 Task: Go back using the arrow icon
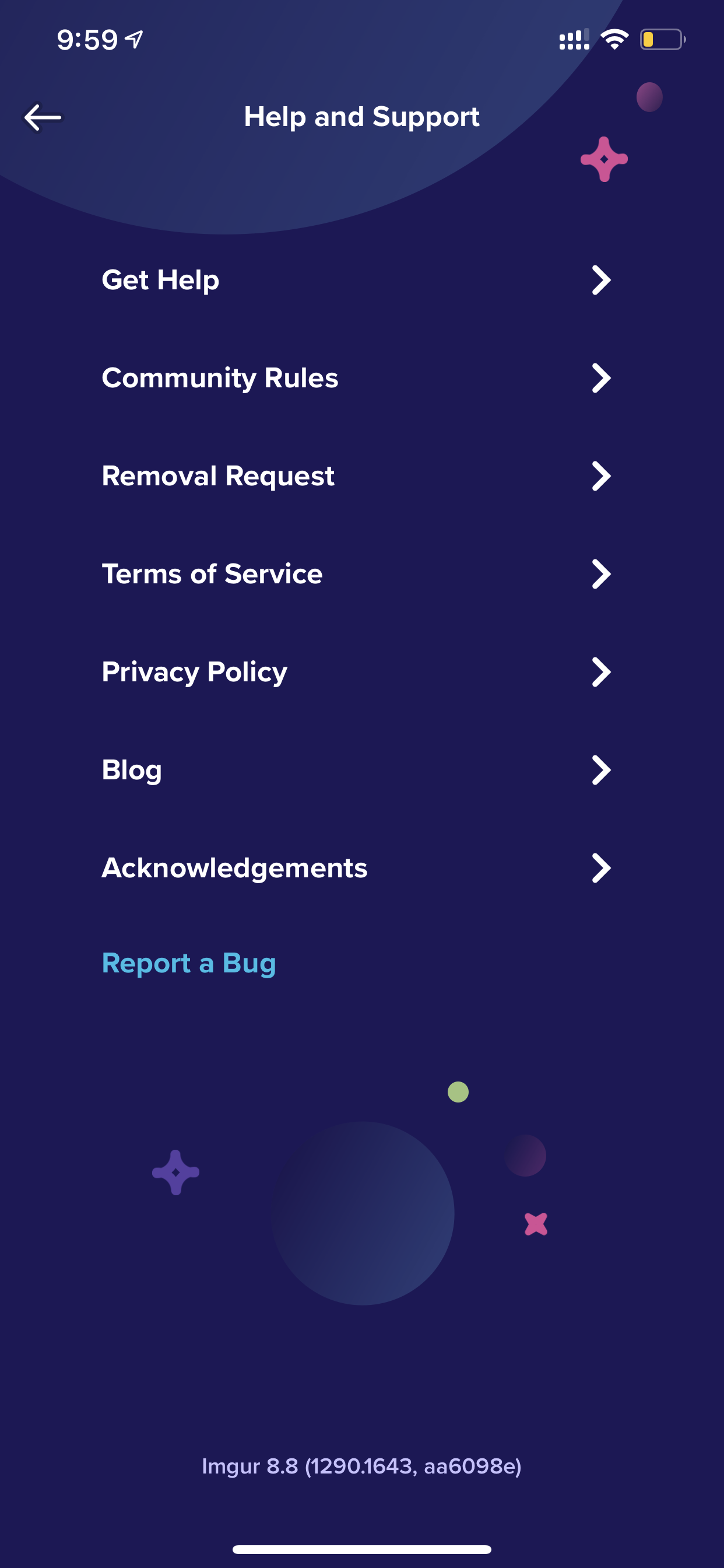tap(43, 117)
